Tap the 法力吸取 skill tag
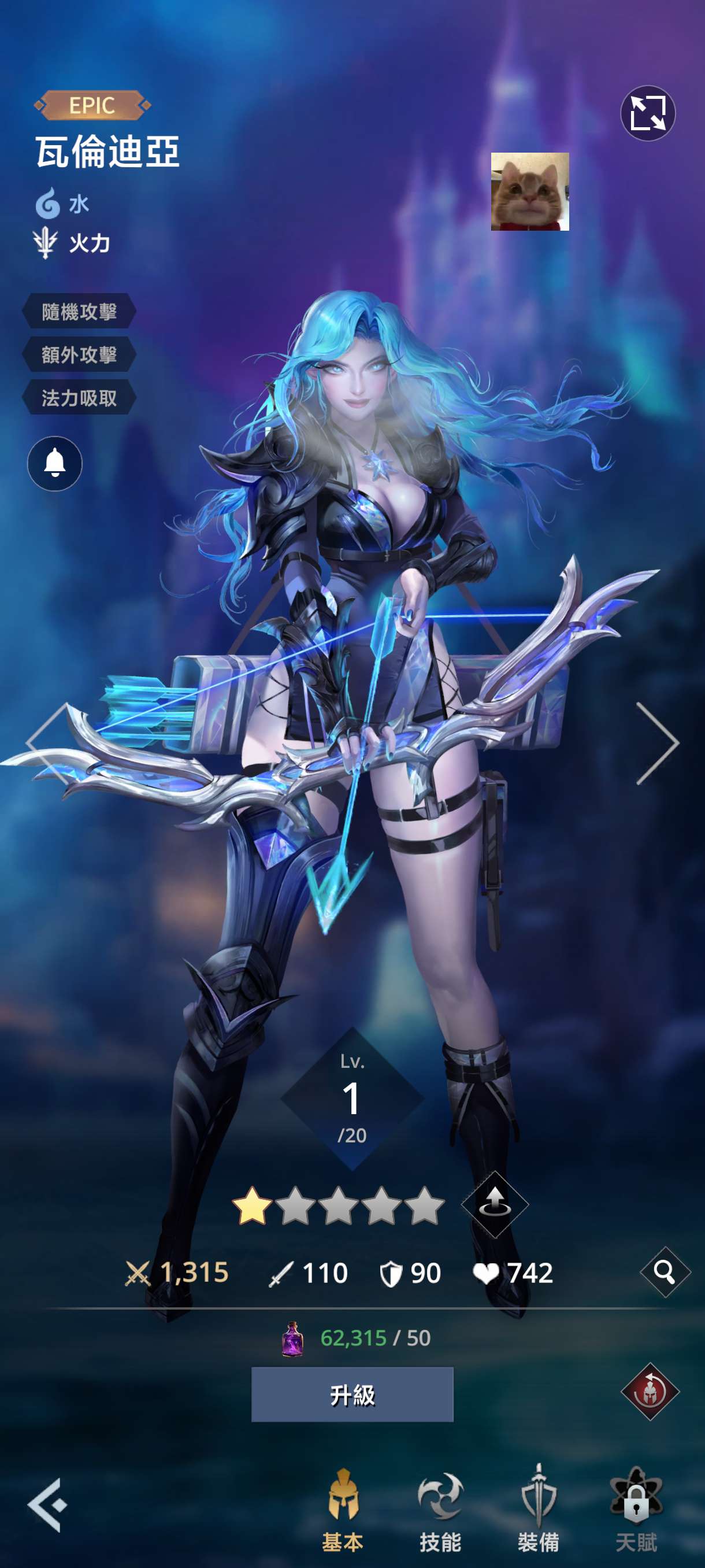 [x=79, y=398]
